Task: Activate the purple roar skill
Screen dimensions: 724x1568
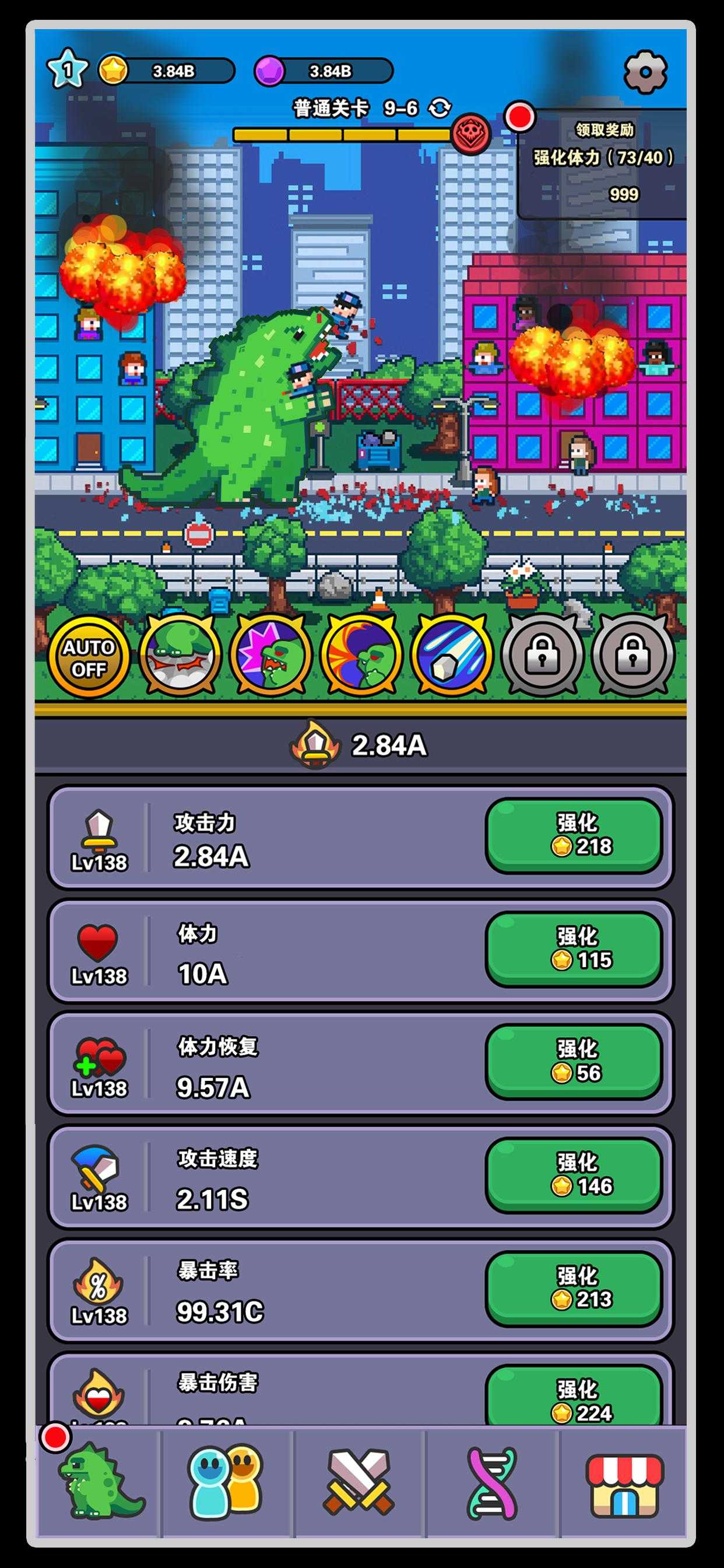Action: (270, 655)
